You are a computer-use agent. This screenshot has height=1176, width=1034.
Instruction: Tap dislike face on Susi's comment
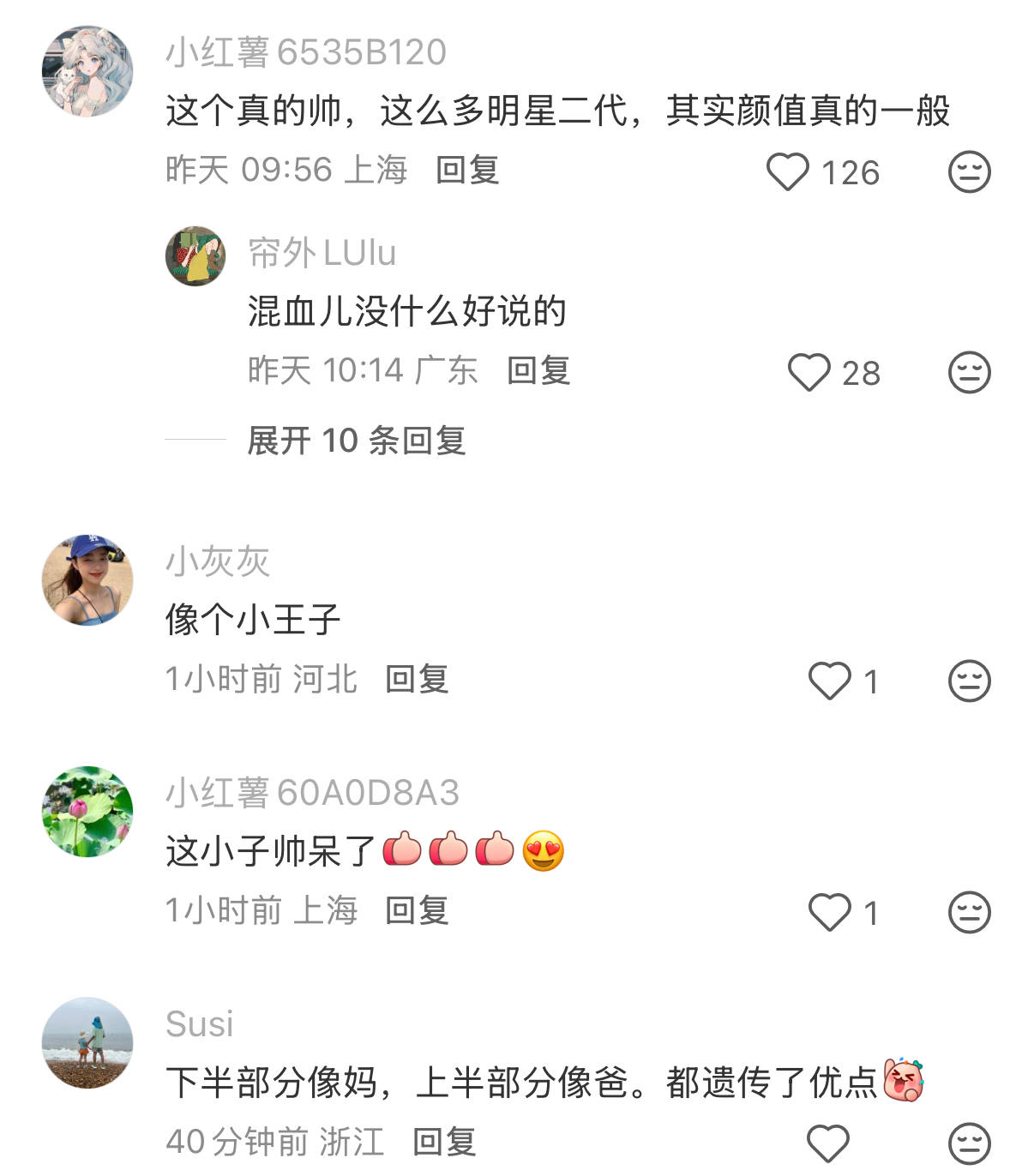pyautogui.click(x=969, y=1143)
